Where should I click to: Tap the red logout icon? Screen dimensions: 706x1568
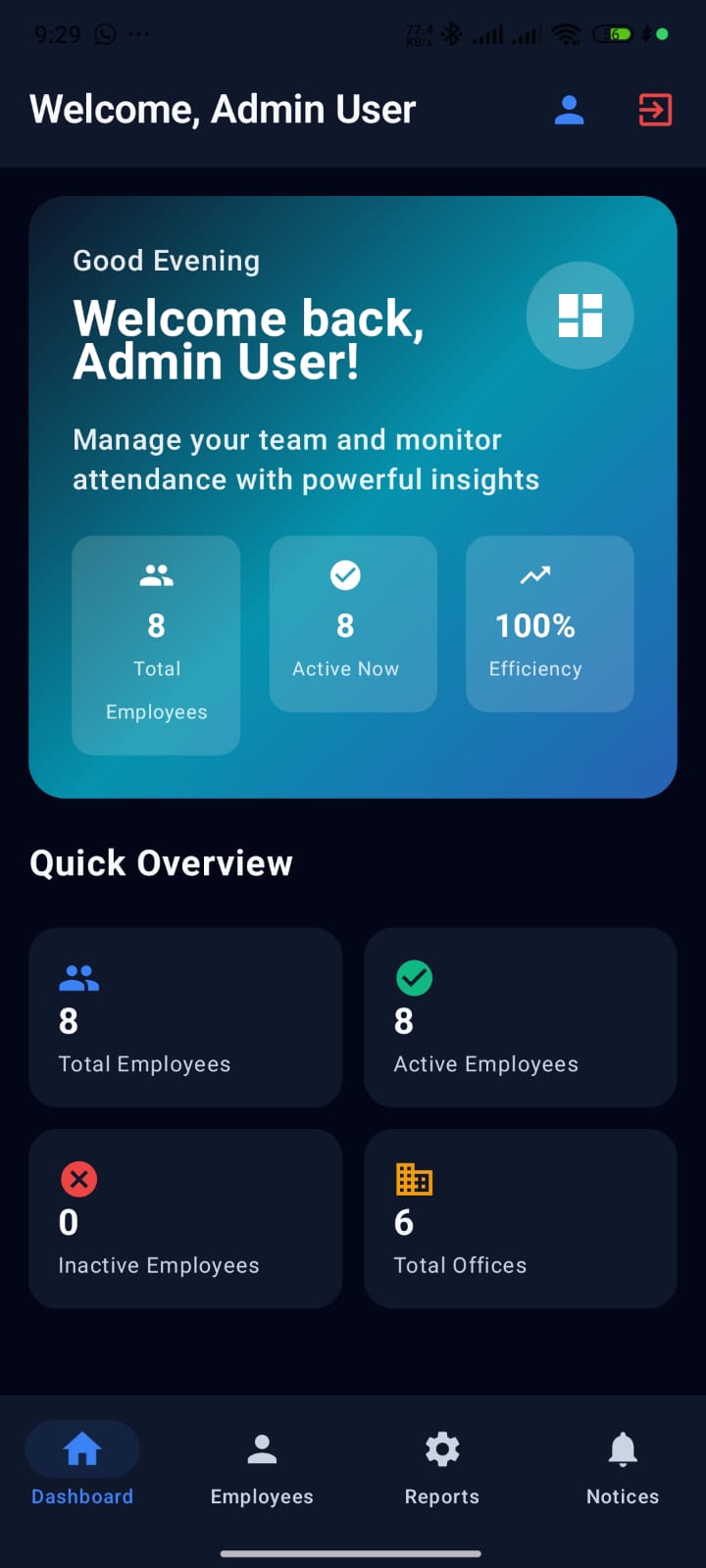(654, 111)
